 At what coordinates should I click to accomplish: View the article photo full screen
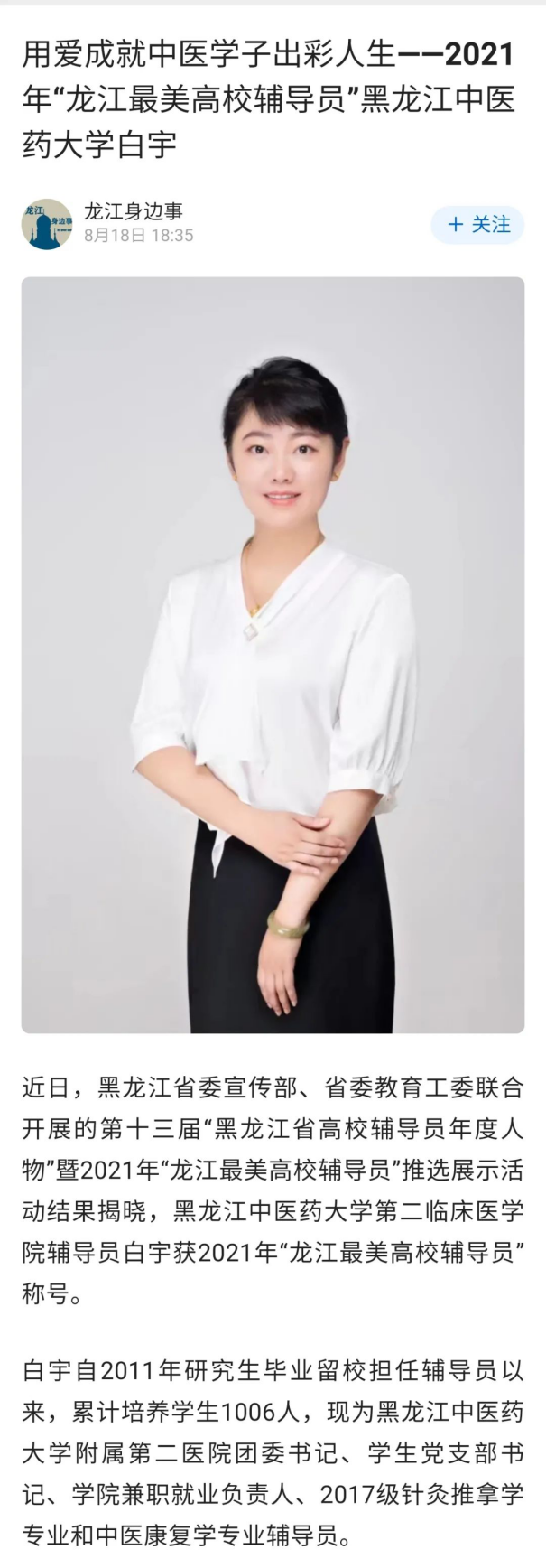(273, 654)
